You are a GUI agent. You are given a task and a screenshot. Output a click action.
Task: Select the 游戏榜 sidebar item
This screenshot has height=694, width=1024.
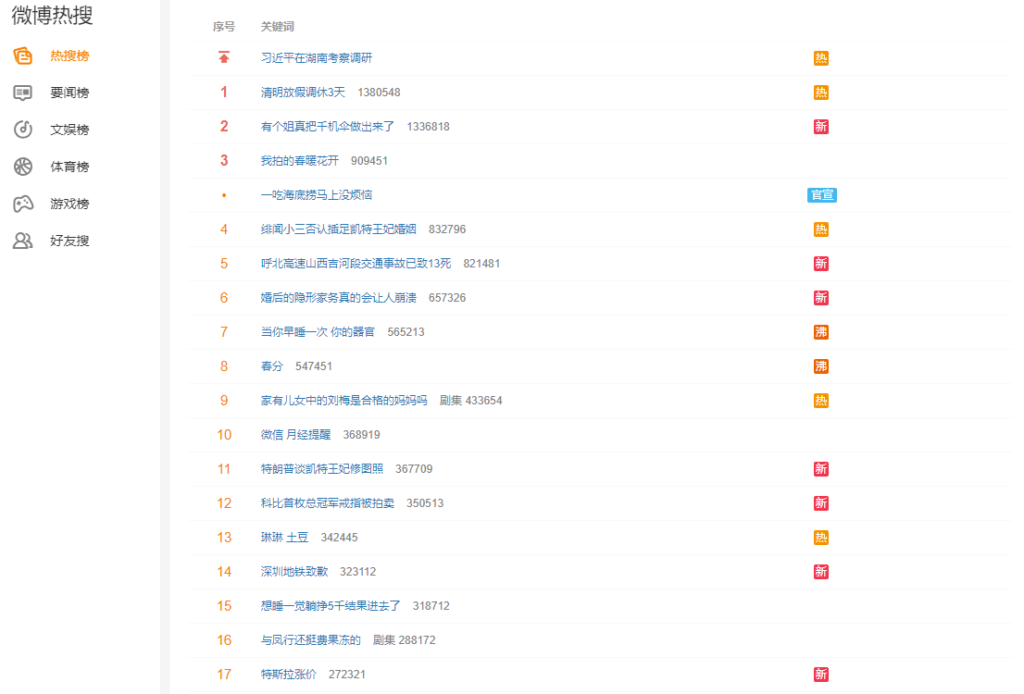click(x=69, y=204)
